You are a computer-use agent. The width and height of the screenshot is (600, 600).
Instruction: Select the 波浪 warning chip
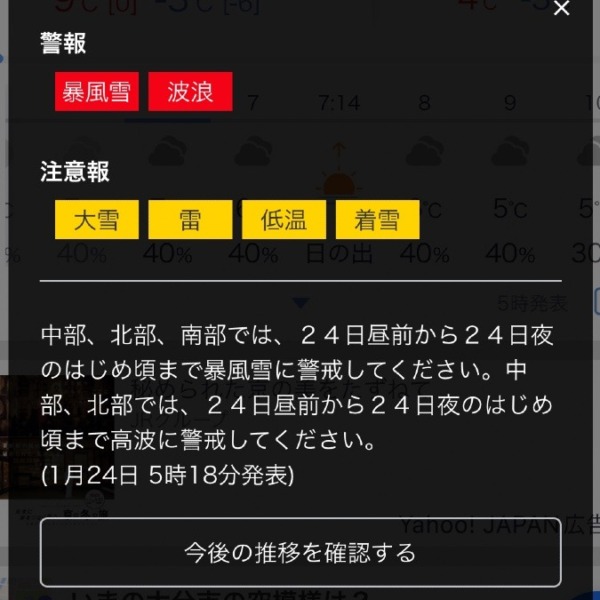(190, 92)
